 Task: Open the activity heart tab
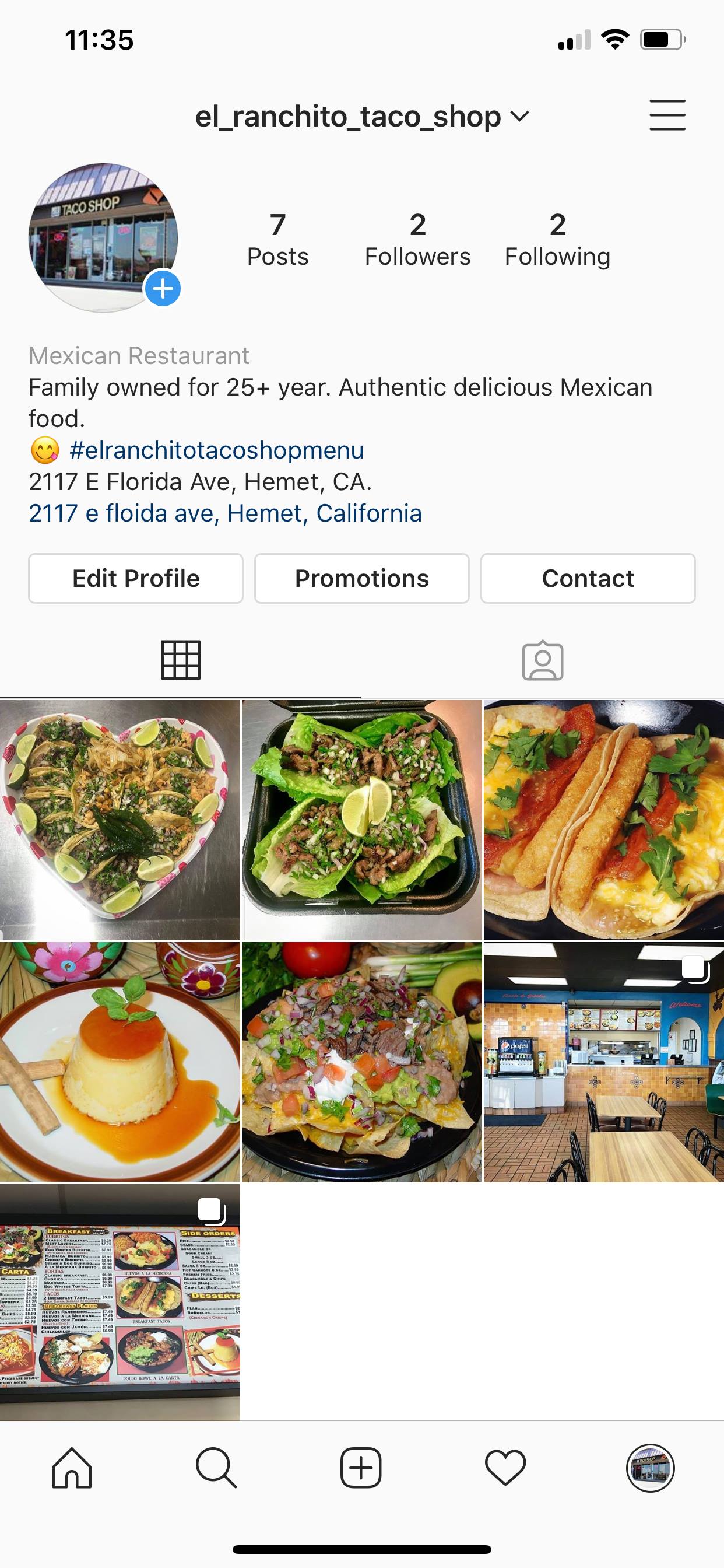click(505, 1468)
